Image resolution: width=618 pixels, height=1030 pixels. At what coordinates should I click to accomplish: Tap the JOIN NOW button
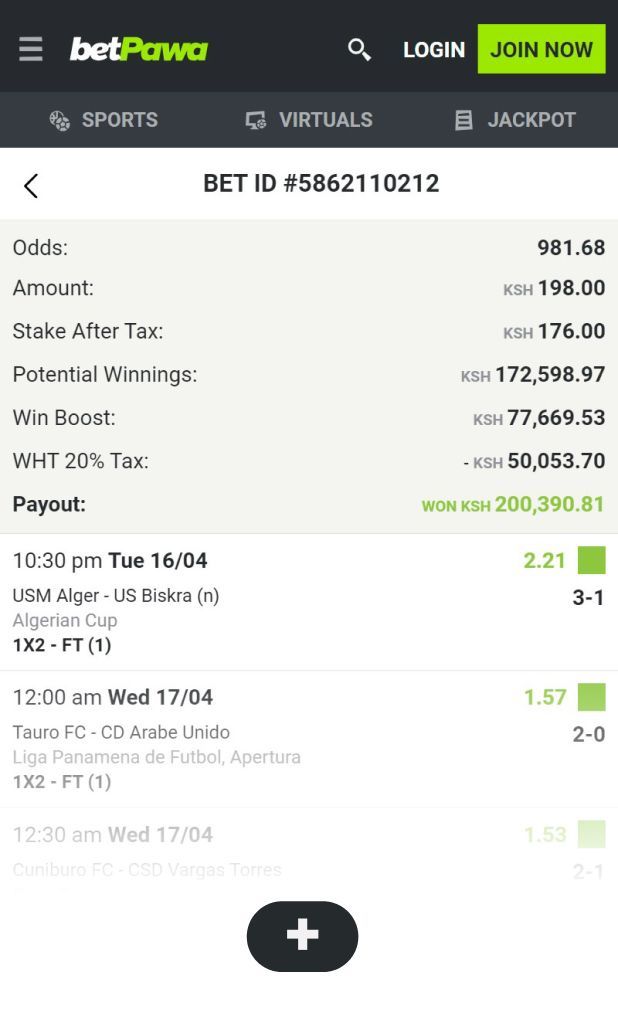click(x=541, y=49)
